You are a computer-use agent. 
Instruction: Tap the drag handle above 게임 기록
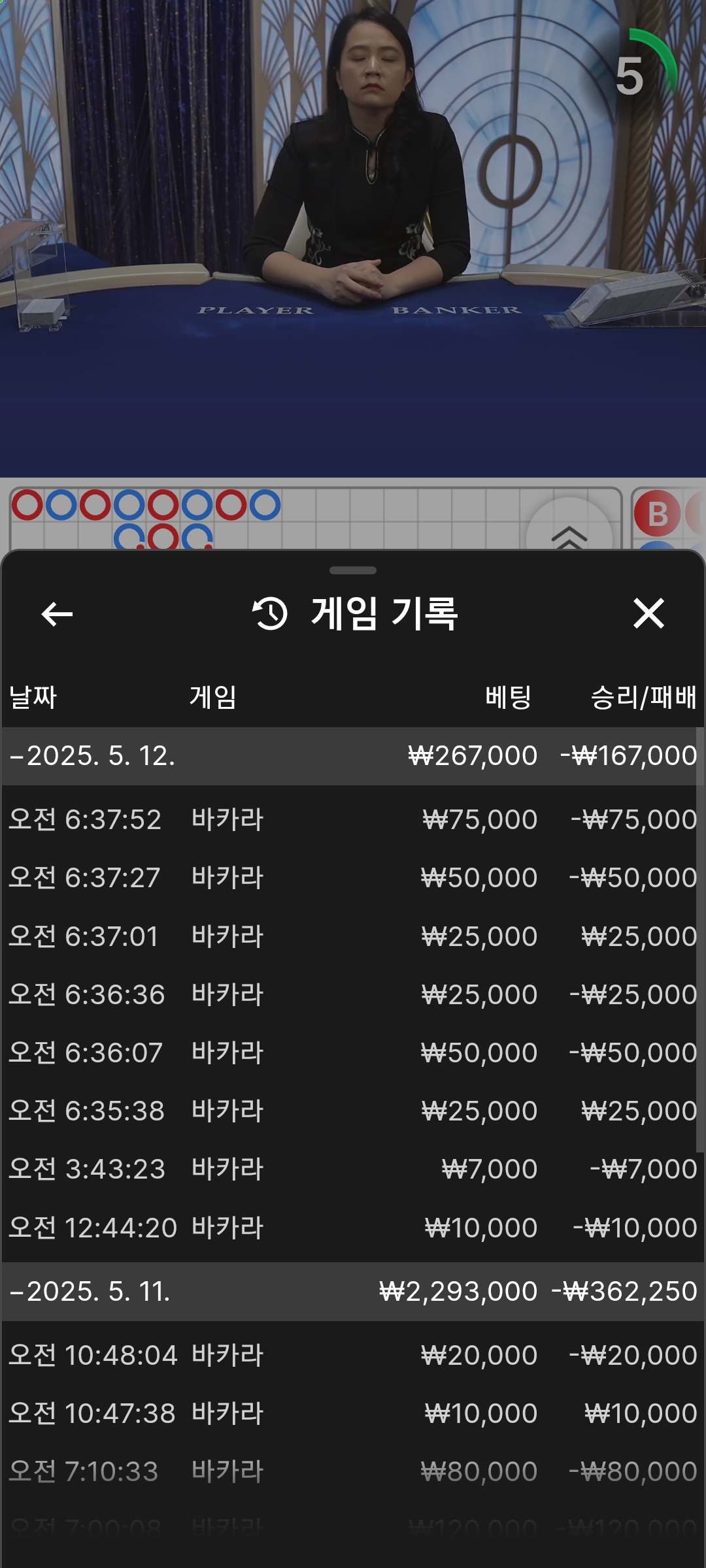click(353, 570)
